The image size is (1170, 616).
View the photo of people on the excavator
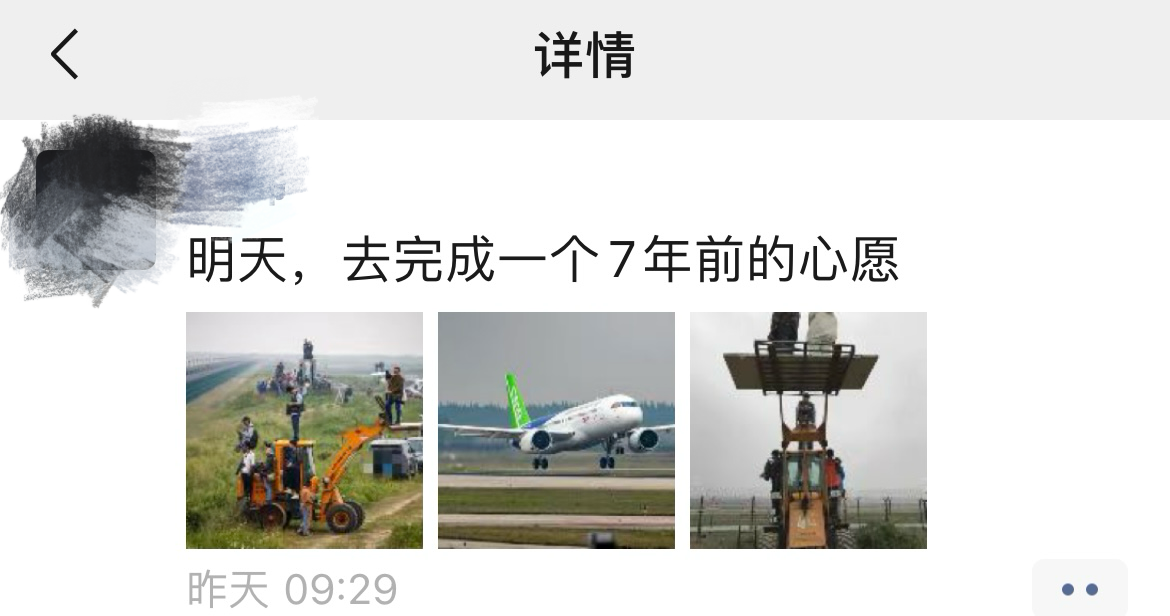pyautogui.click(x=304, y=430)
